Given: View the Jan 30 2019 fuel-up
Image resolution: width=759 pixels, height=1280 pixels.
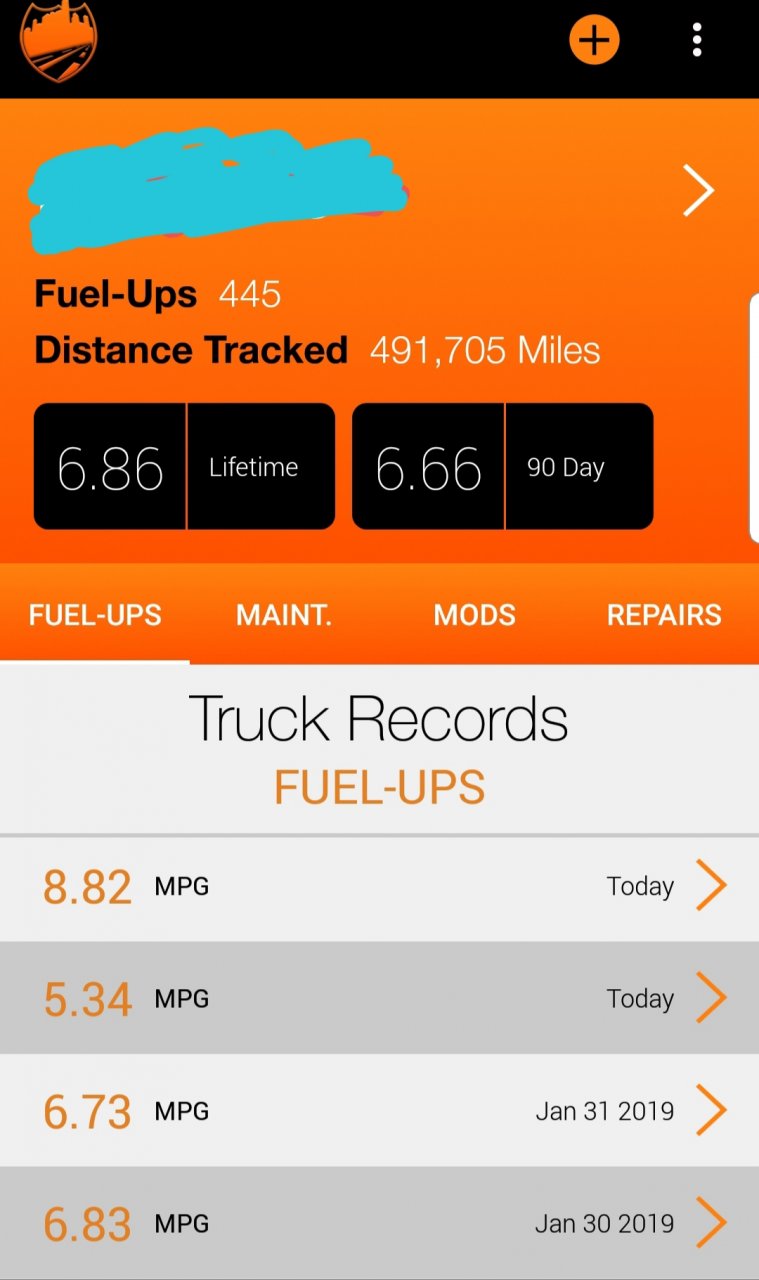Looking at the screenshot, I should pos(380,1223).
